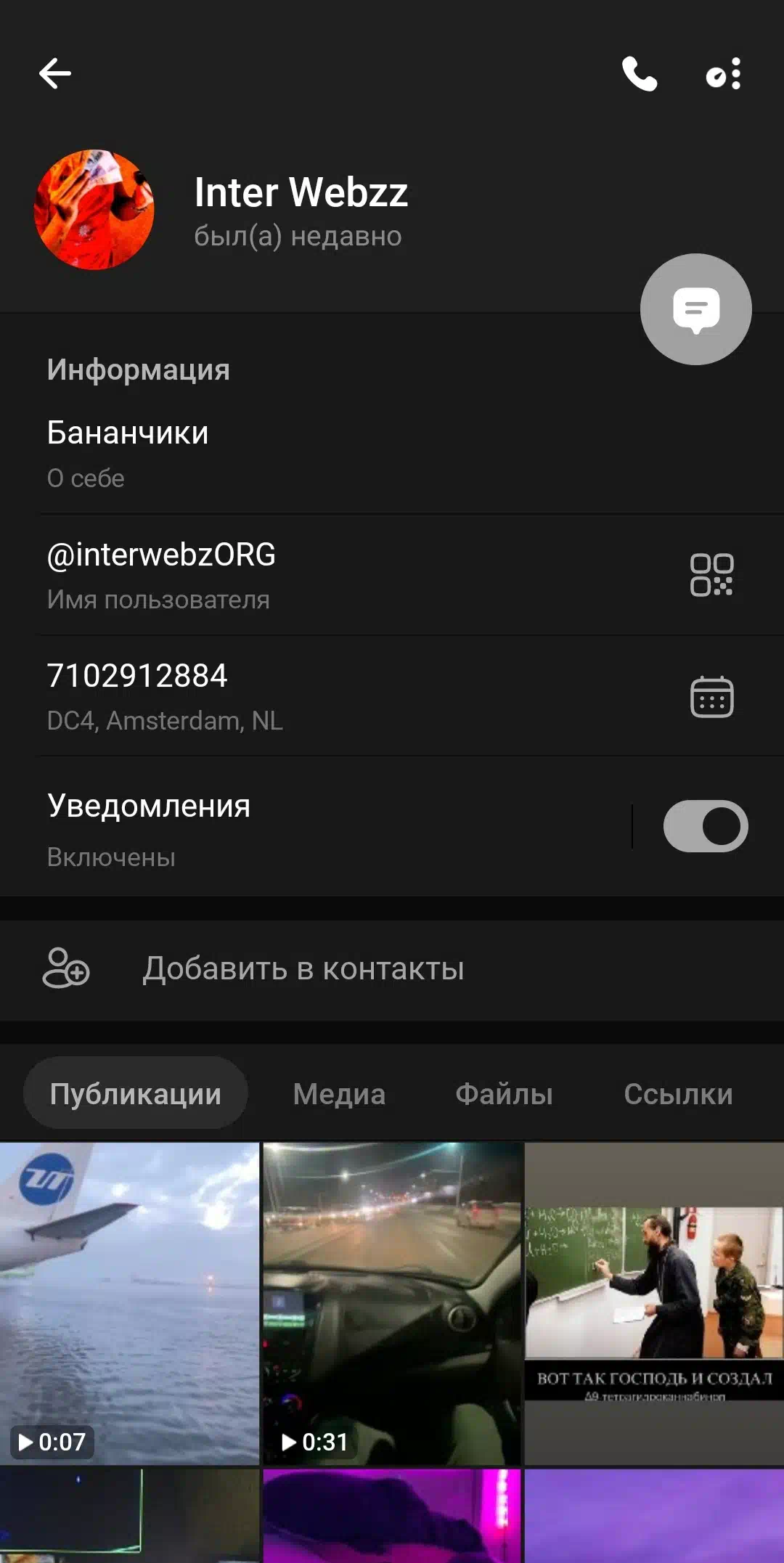Screen dimensions: 784x1563
Task: Open the chalkboard meme image
Action: [x=654, y=1303]
